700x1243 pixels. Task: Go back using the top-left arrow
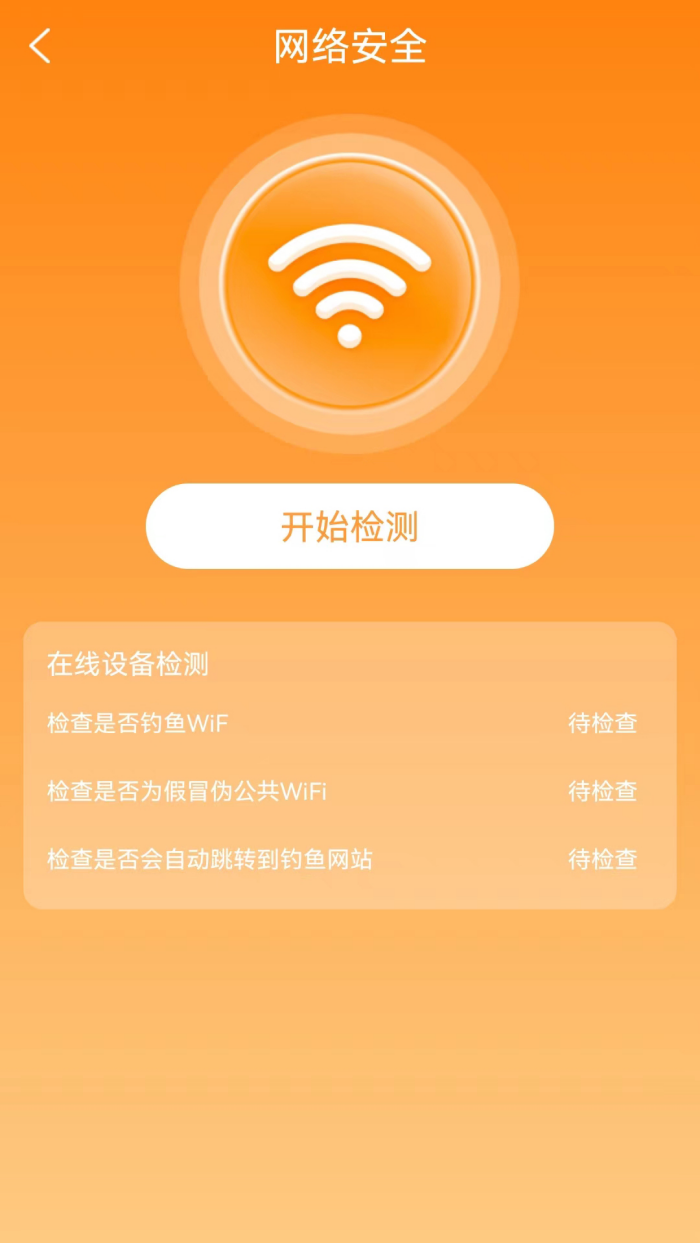(x=40, y=46)
